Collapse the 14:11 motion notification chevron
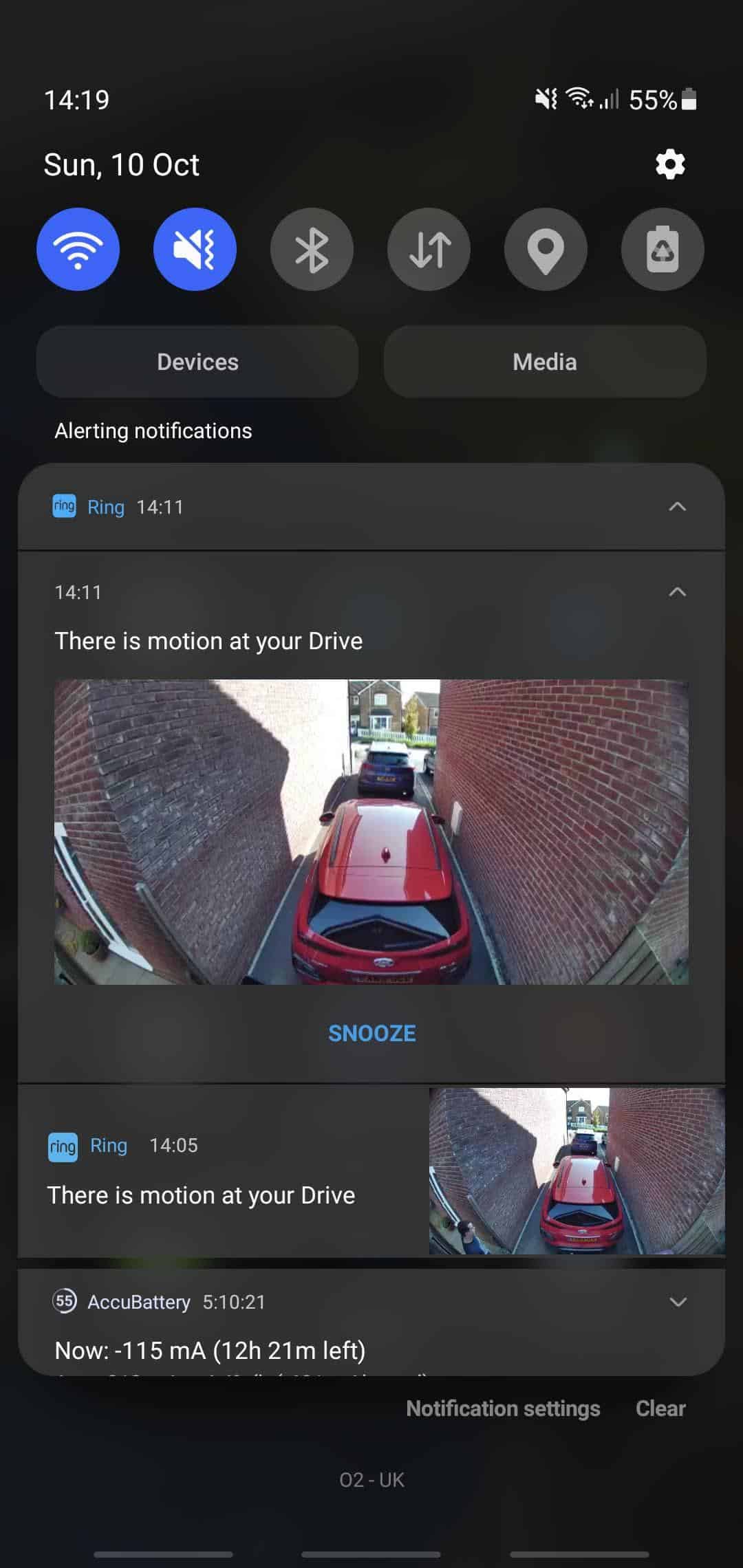Image resolution: width=743 pixels, height=1568 pixels. tap(677, 591)
